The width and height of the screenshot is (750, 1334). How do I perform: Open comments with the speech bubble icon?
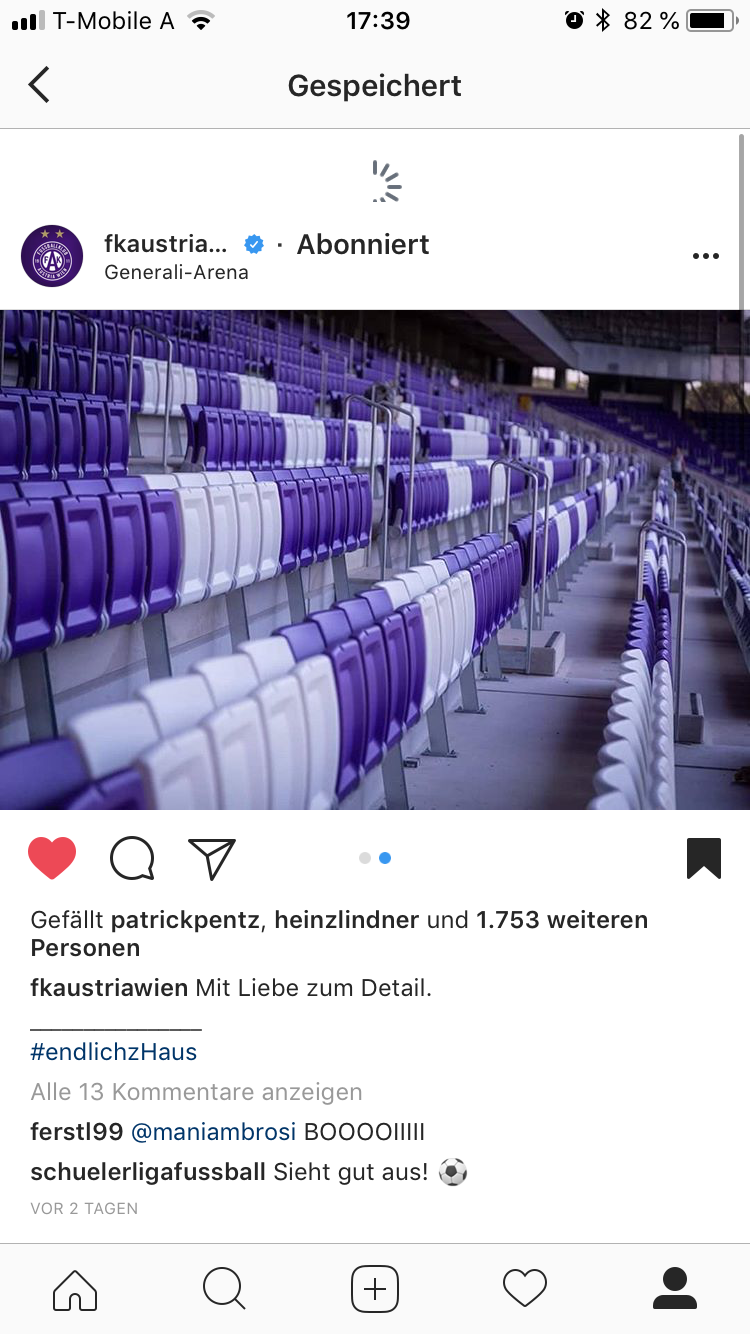pos(132,858)
